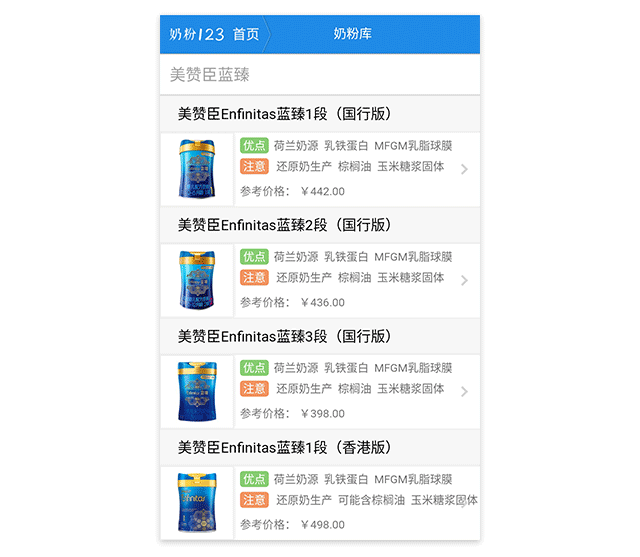The height and width of the screenshot is (557, 640).
Task: Tap the 美赞臣蓝臻 search field
Action: coord(318,75)
